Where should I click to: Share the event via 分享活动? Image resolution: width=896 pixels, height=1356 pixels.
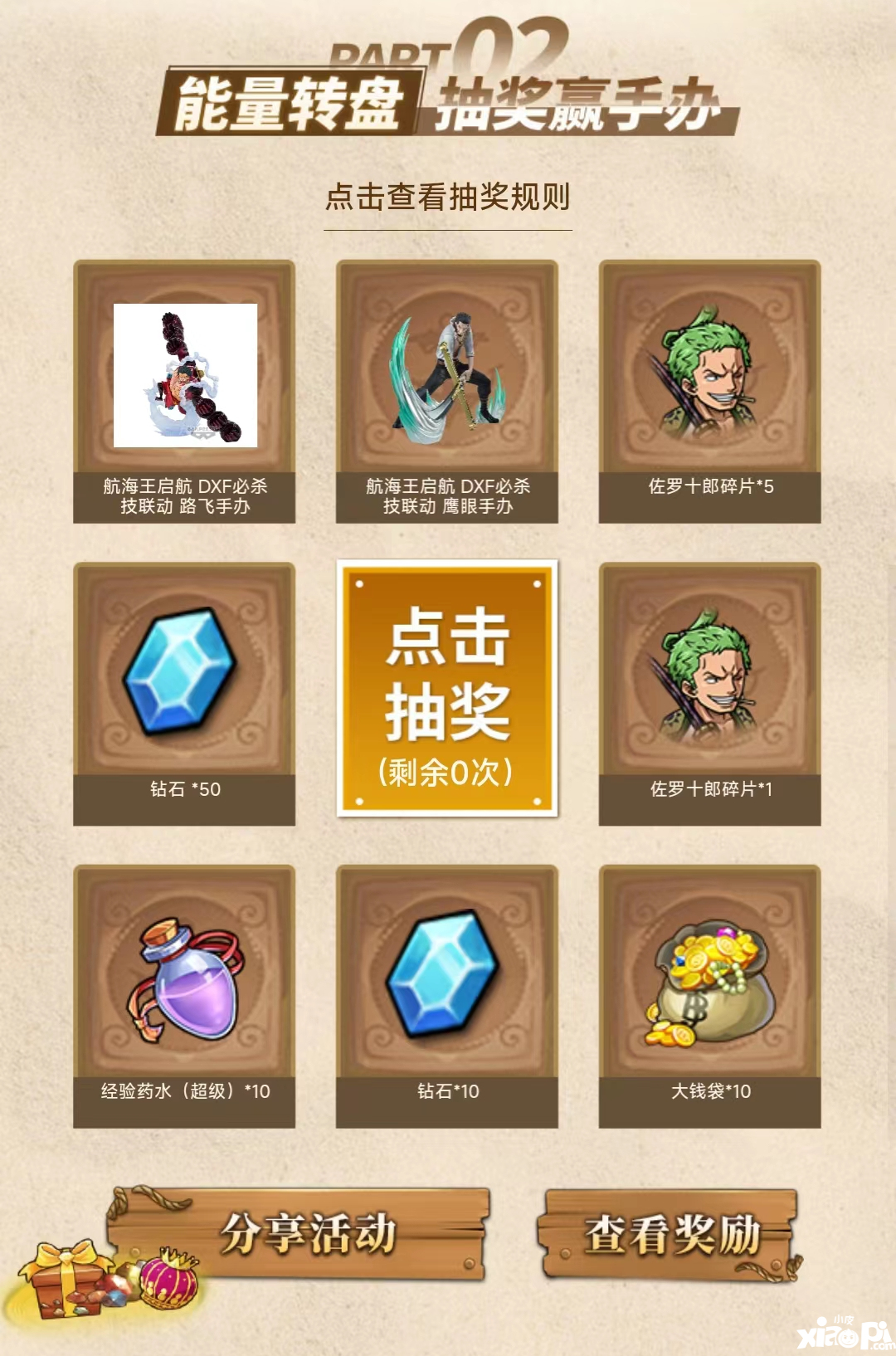(307, 1233)
